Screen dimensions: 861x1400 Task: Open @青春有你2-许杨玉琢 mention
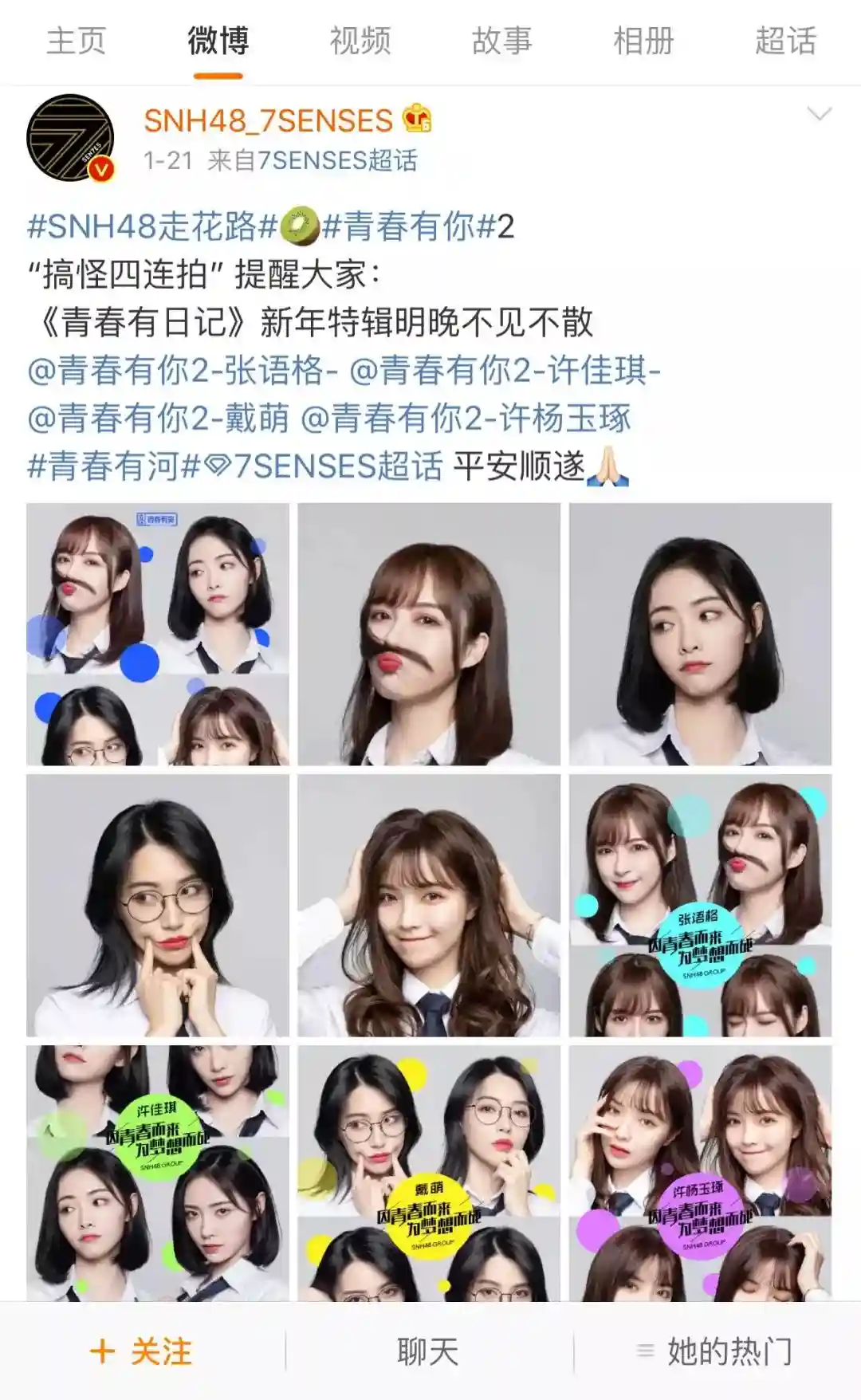[x=466, y=418]
